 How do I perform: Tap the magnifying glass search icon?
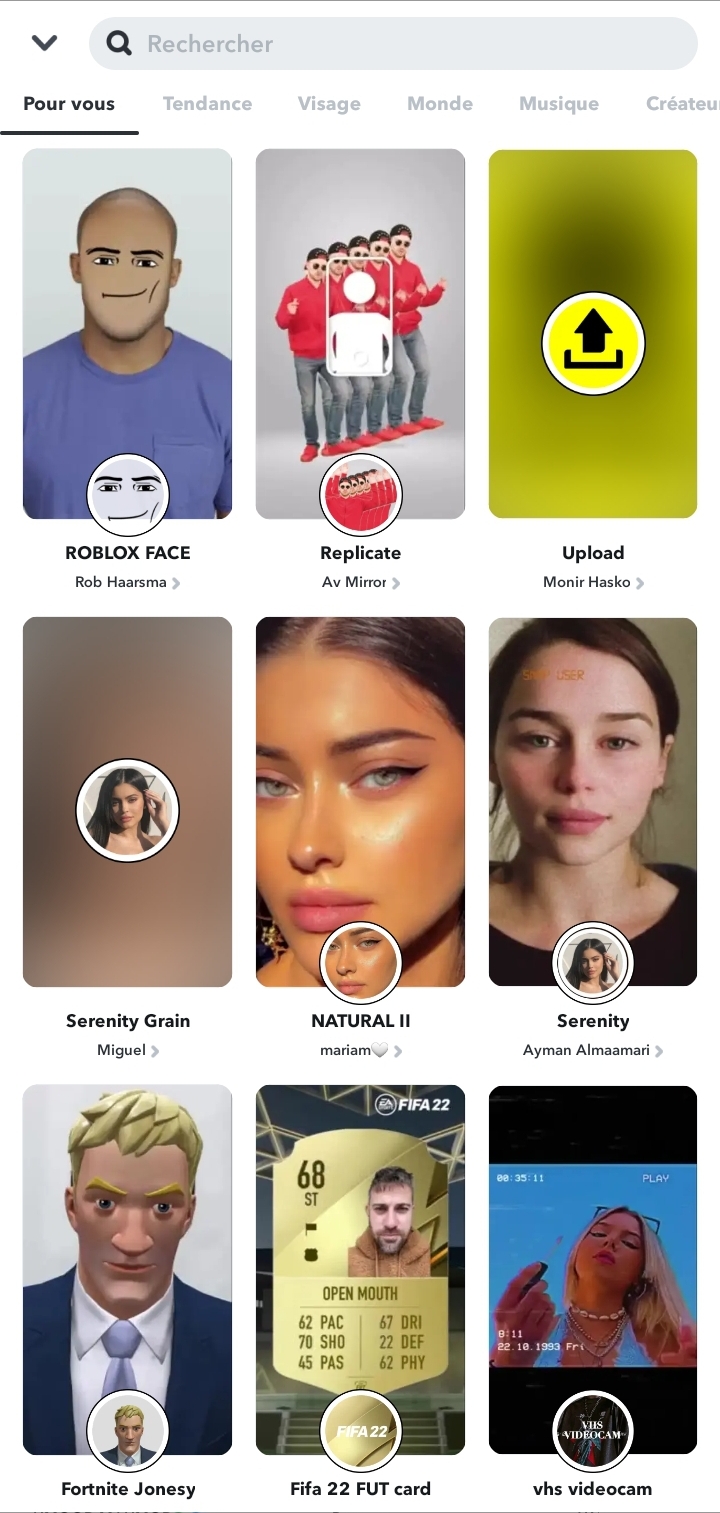click(117, 43)
